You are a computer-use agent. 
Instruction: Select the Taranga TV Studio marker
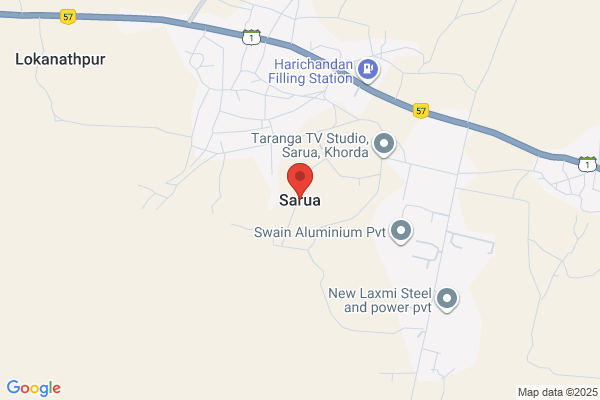click(x=384, y=145)
